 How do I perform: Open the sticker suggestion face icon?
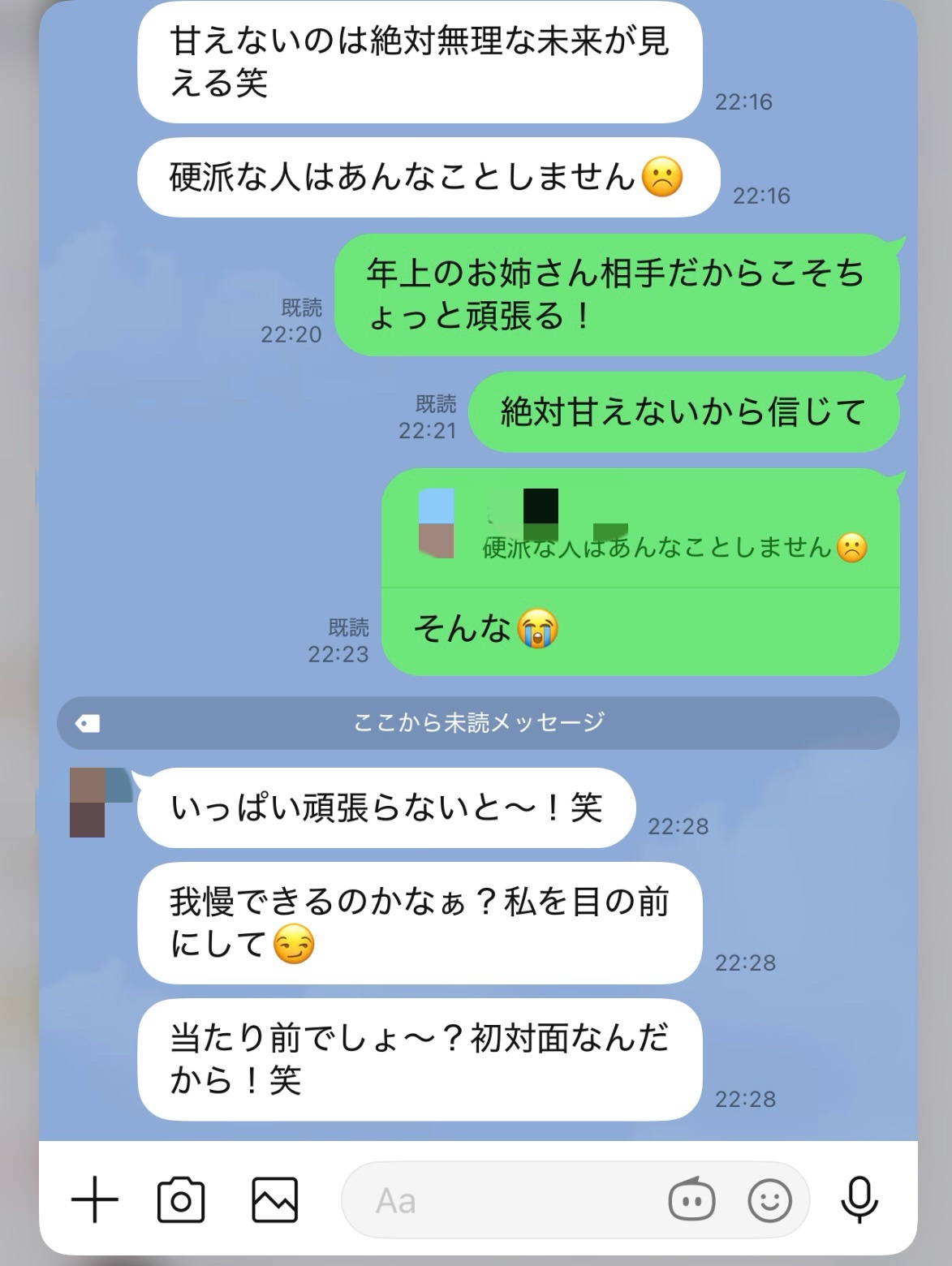(x=691, y=1199)
